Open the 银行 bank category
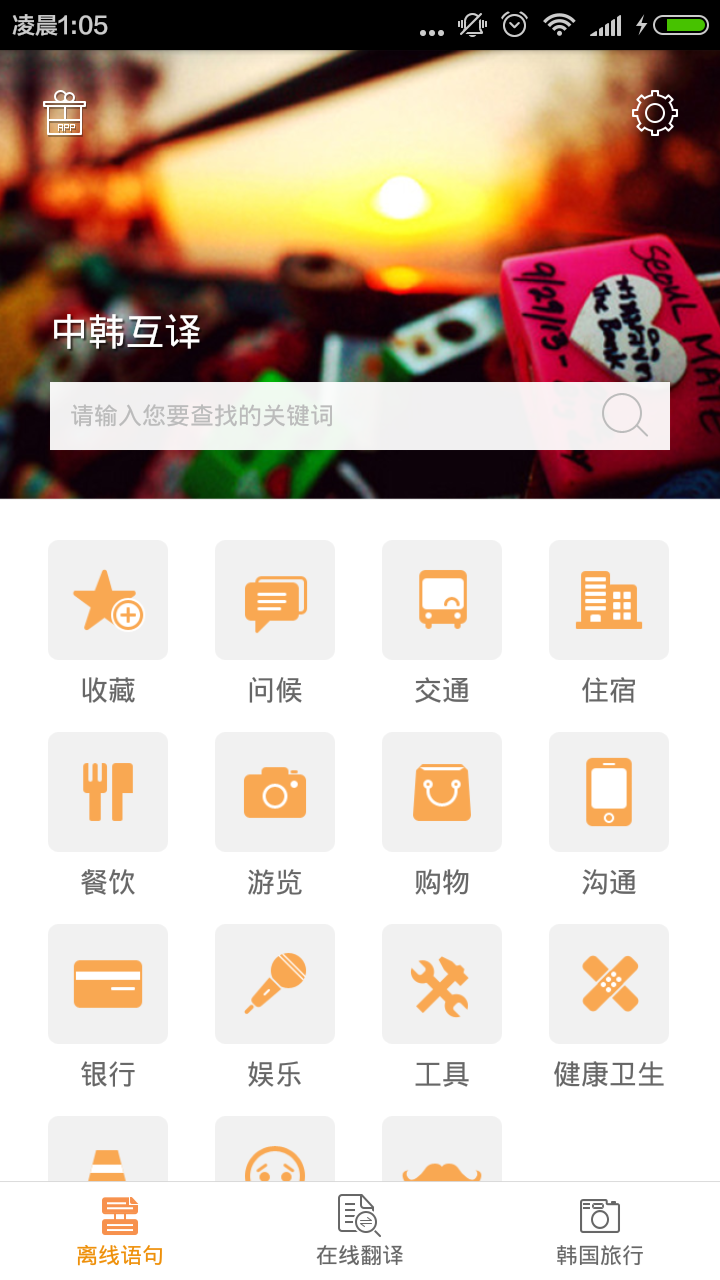 coord(108,985)
